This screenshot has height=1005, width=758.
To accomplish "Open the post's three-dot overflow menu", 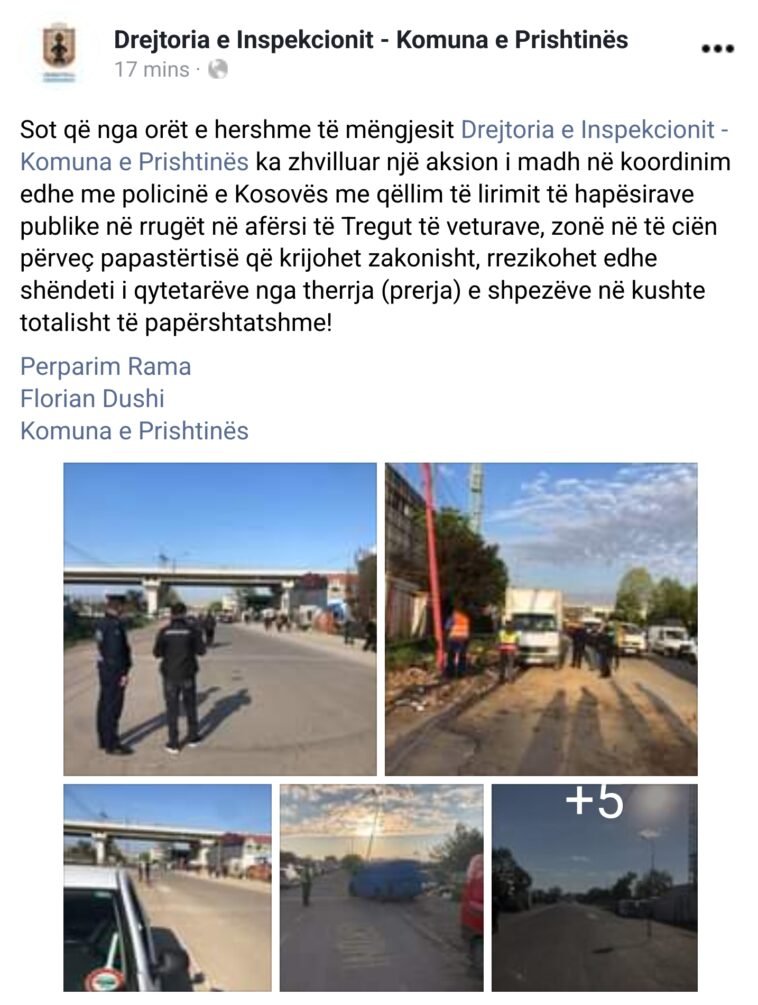I will [717, 48].
